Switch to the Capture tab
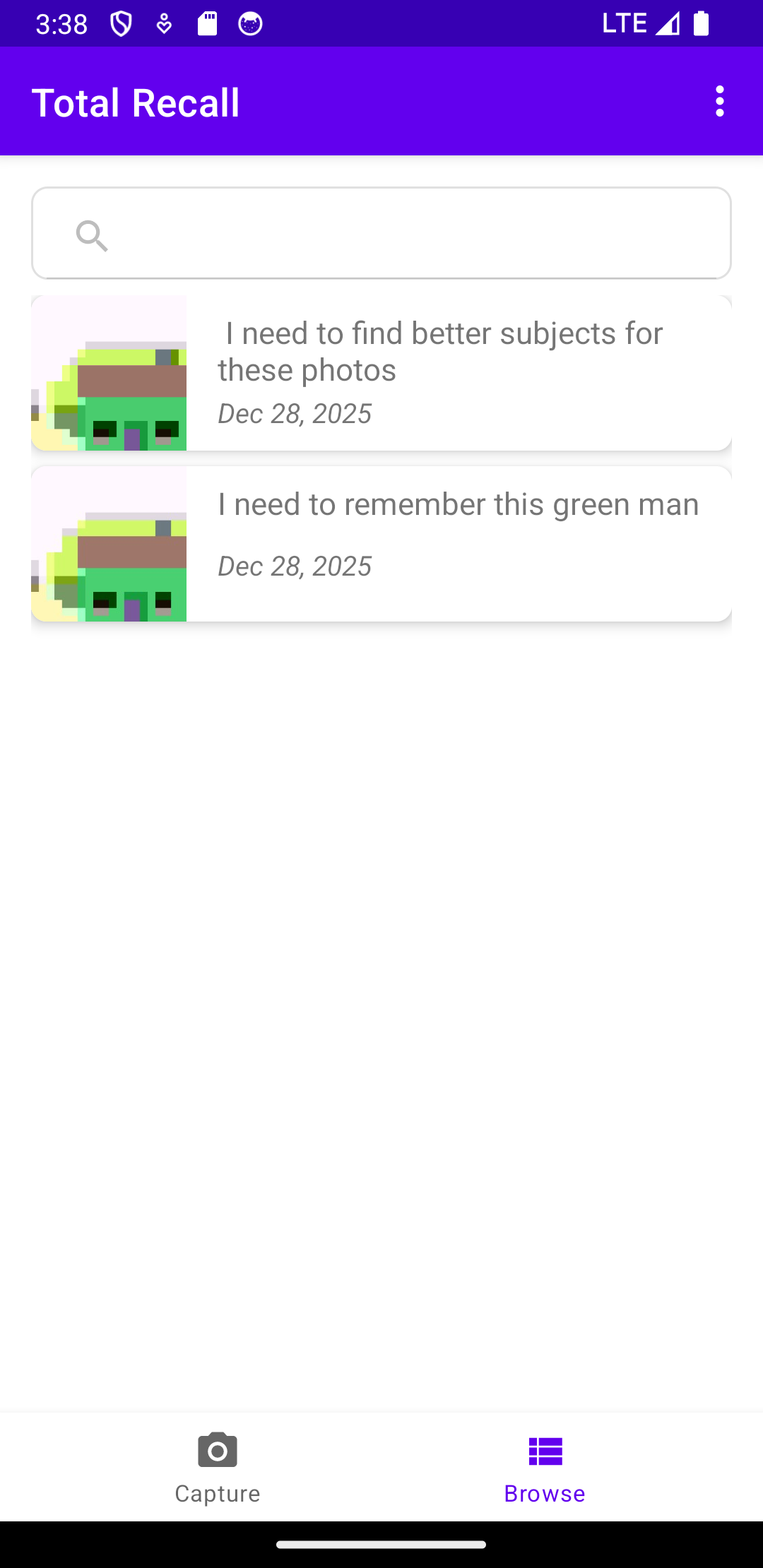The height and width of the screenshot is (1568, 763). [218, 1467]
